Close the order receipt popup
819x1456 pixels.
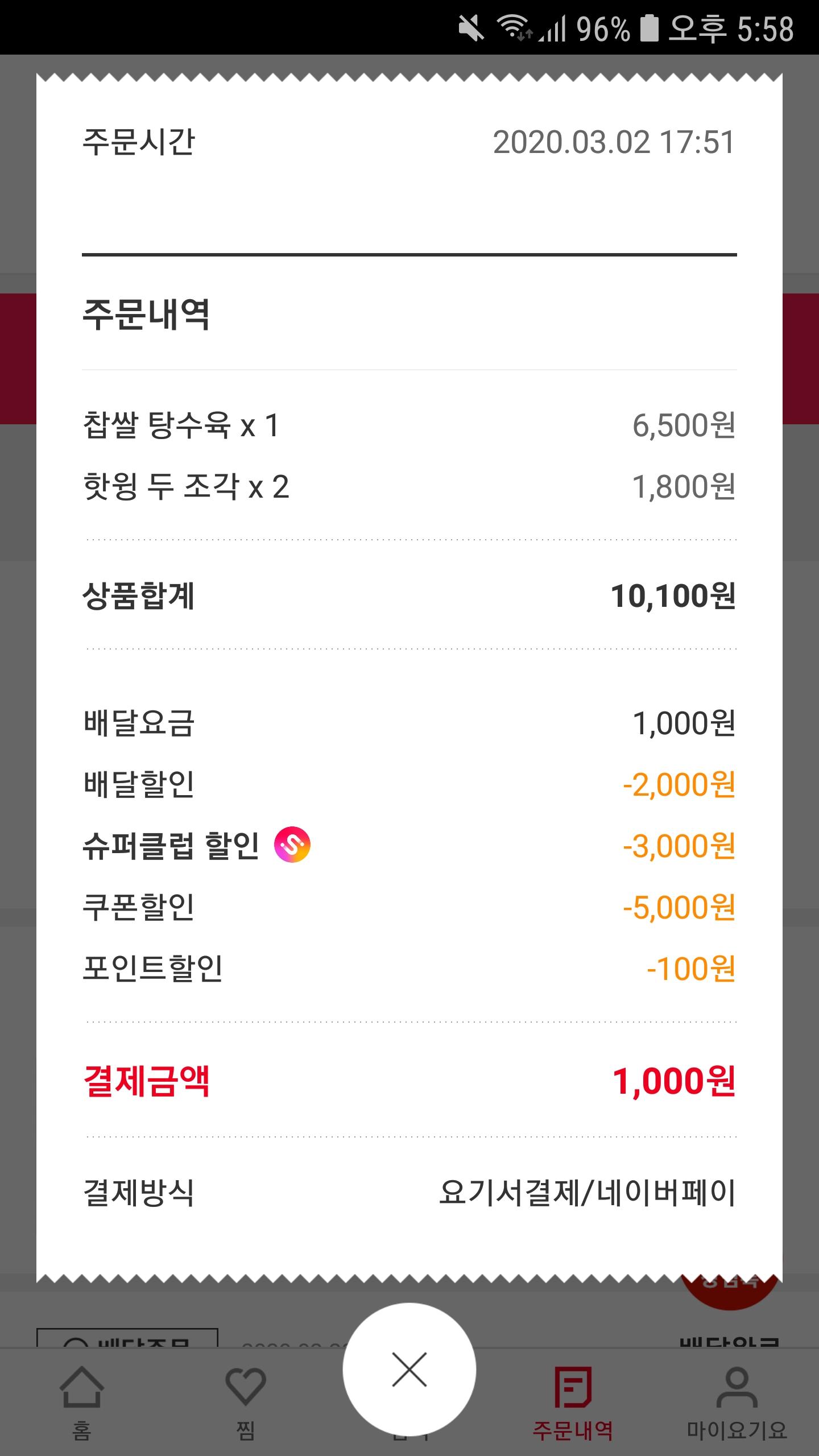[409, 1370]
